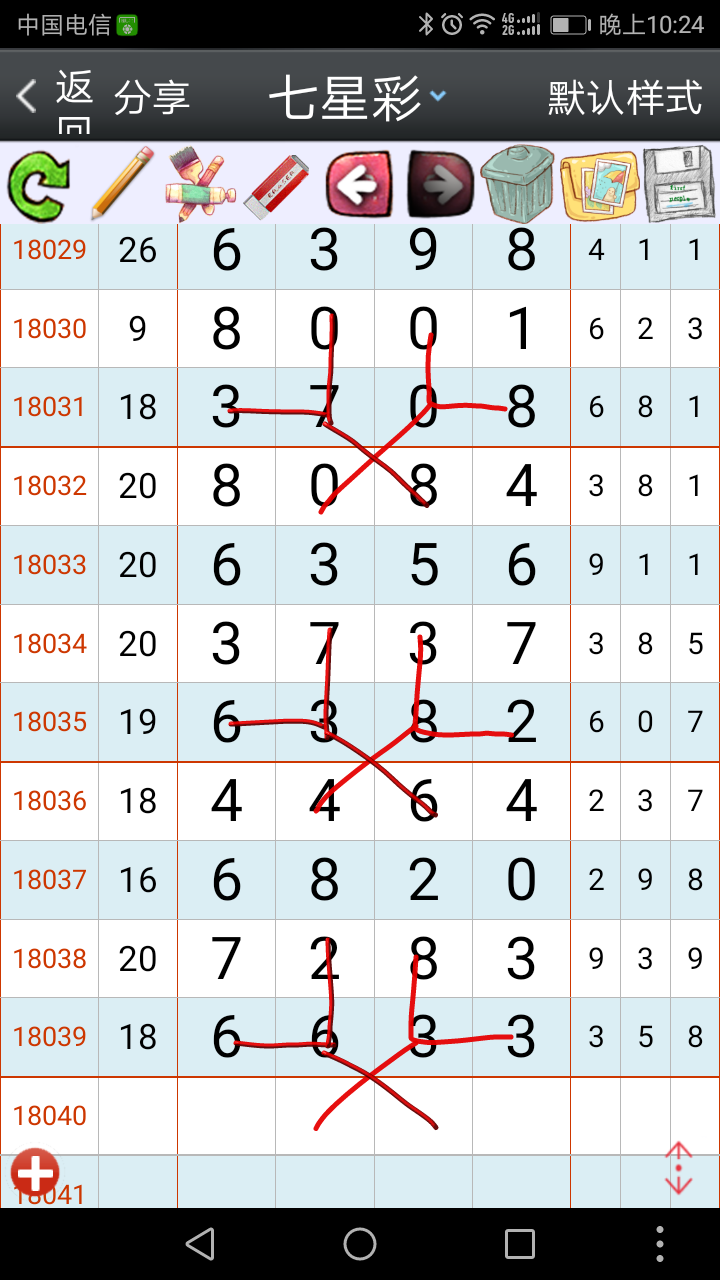Tap the red up-down arrows icon

click(678, 1168)
